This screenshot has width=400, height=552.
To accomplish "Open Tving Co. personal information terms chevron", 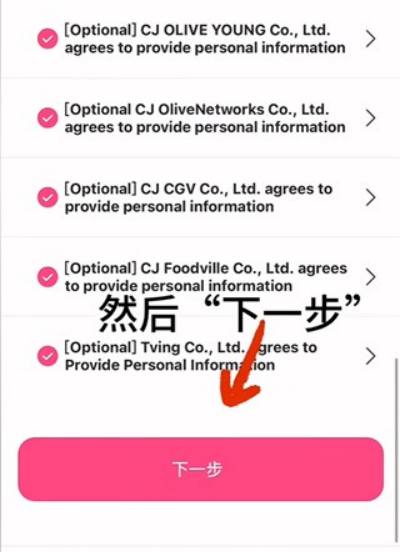I will [370, 356].
